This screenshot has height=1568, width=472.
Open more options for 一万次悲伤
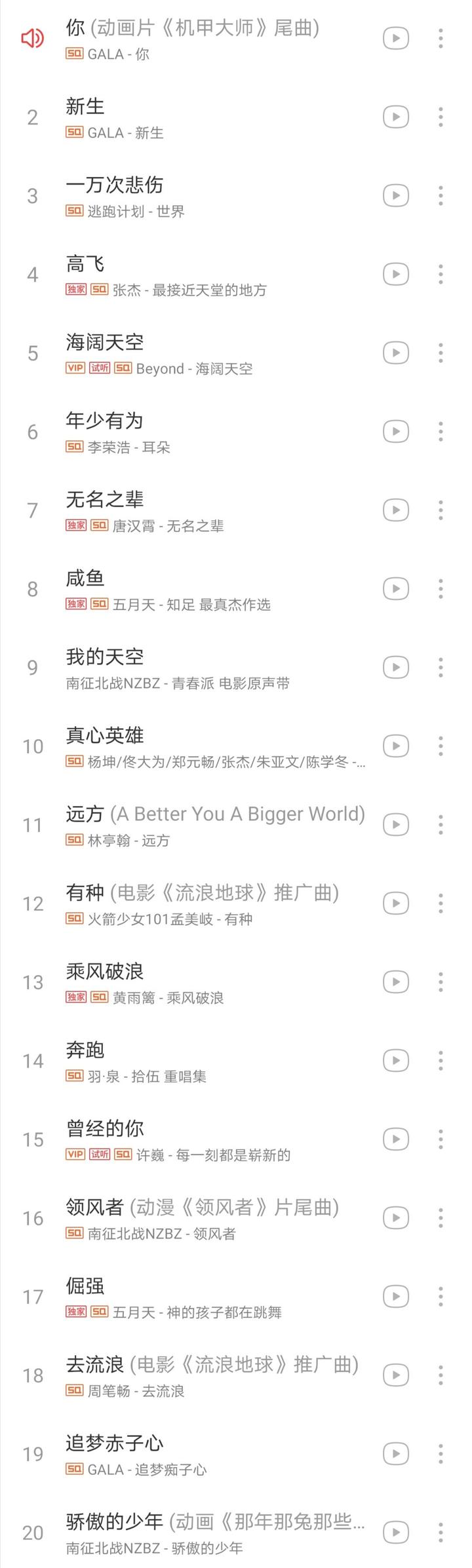441,196
